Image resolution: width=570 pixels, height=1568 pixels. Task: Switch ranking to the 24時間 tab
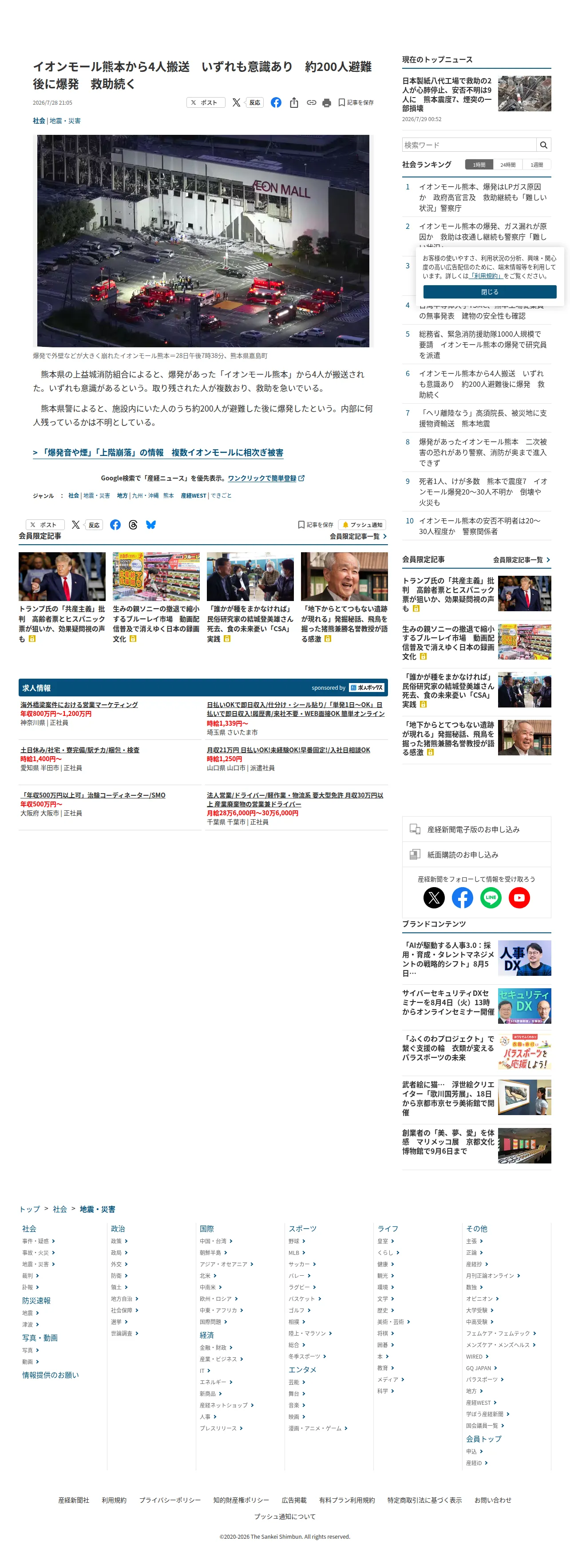click(x=508, y=165)
